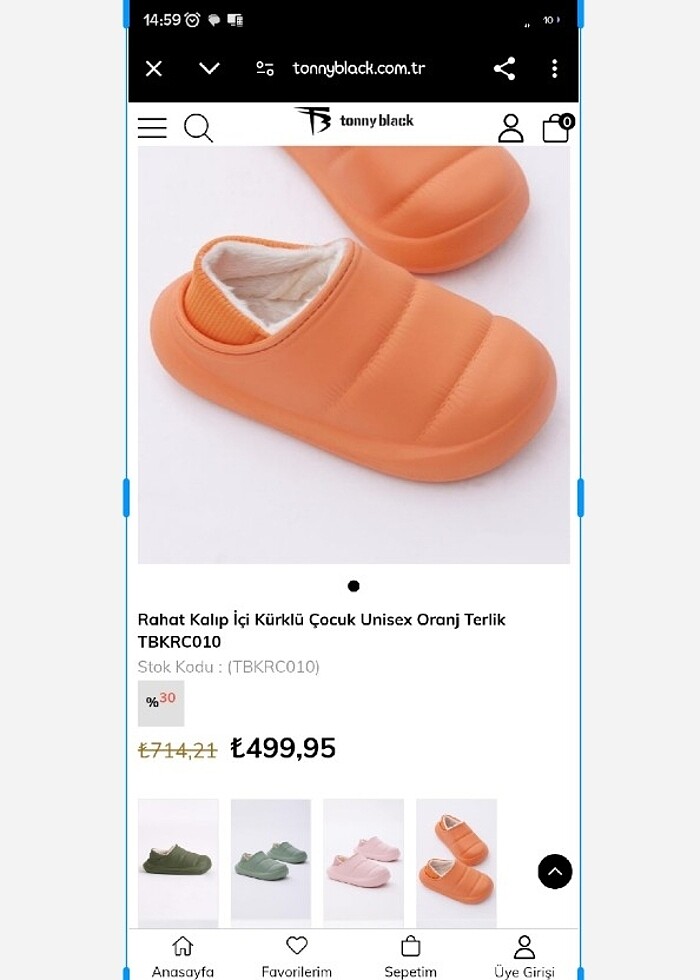The width and height of the screenshot is (700, 980).
Task: Open Favorilerim tab
Action: (296, 956)
